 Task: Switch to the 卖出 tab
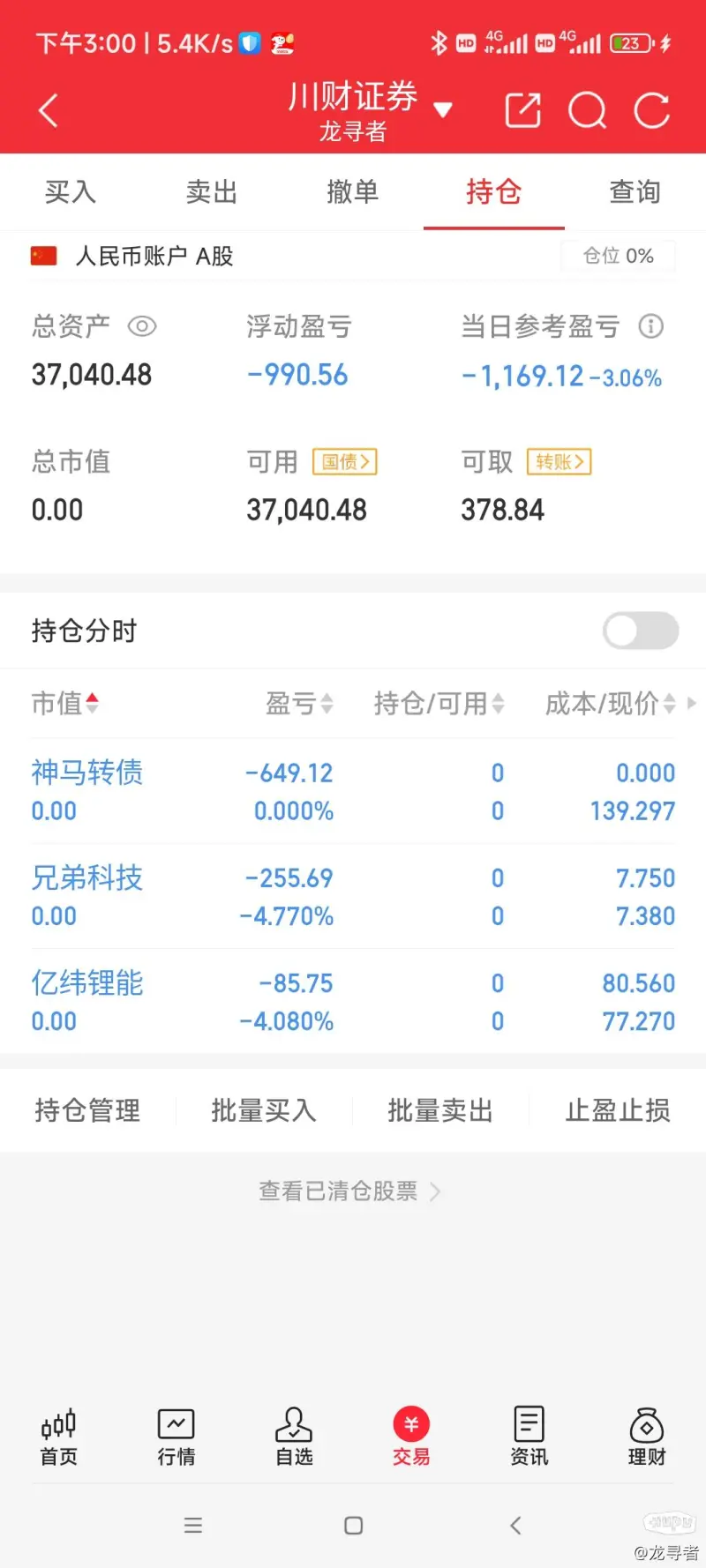coord(212,192)
